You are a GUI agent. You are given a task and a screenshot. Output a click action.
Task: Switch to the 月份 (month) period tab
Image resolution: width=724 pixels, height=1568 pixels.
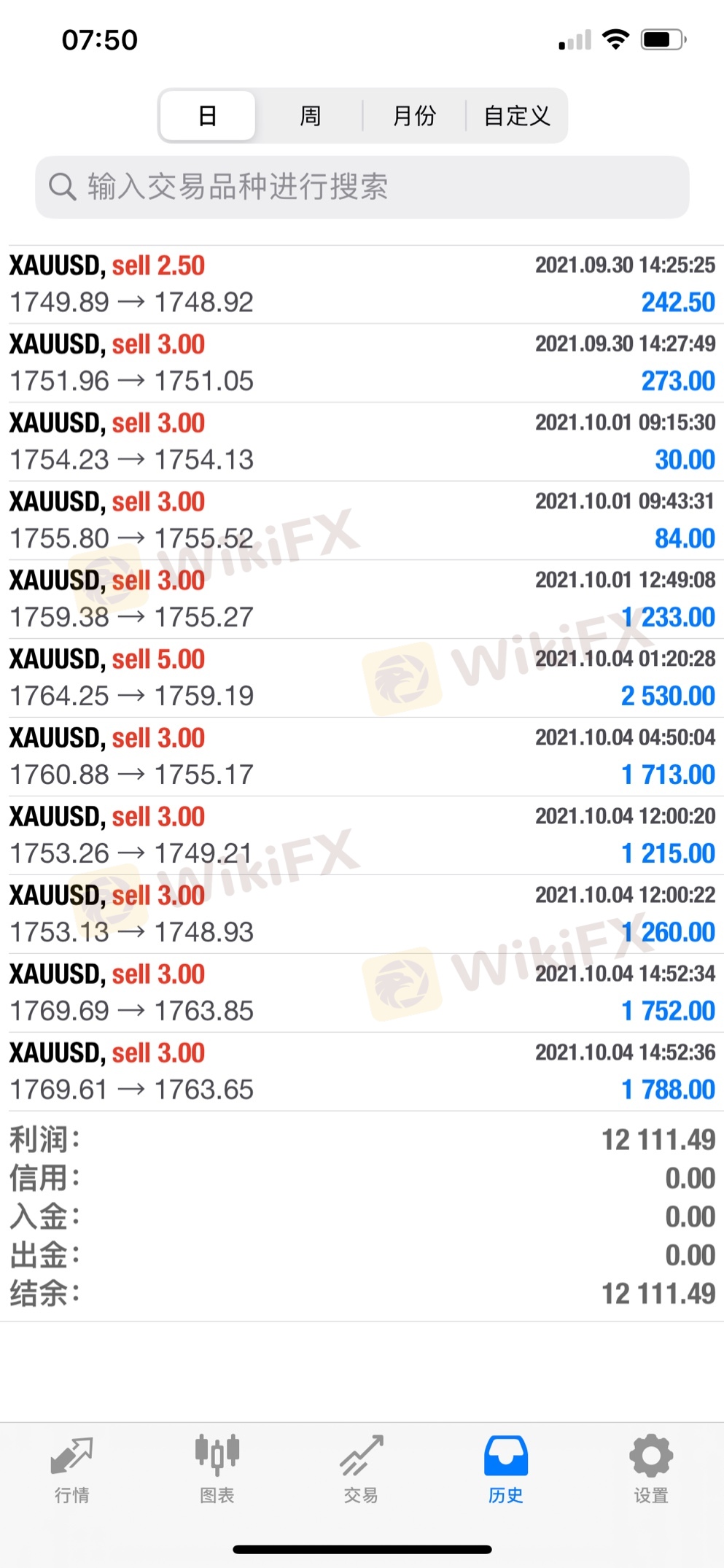click(x=414, y=115)
